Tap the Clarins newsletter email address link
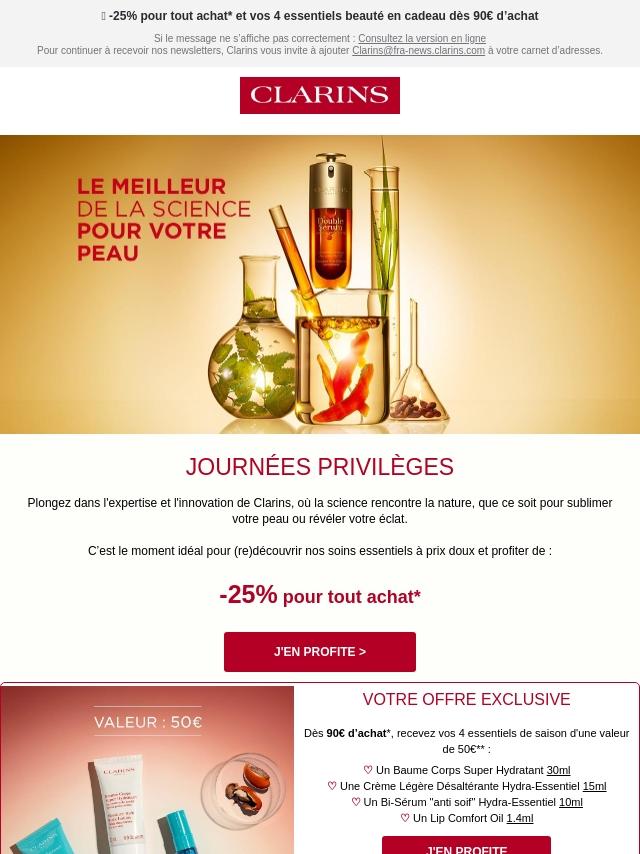640x854 pixels. pyautogui.click(x=418, y=51)
